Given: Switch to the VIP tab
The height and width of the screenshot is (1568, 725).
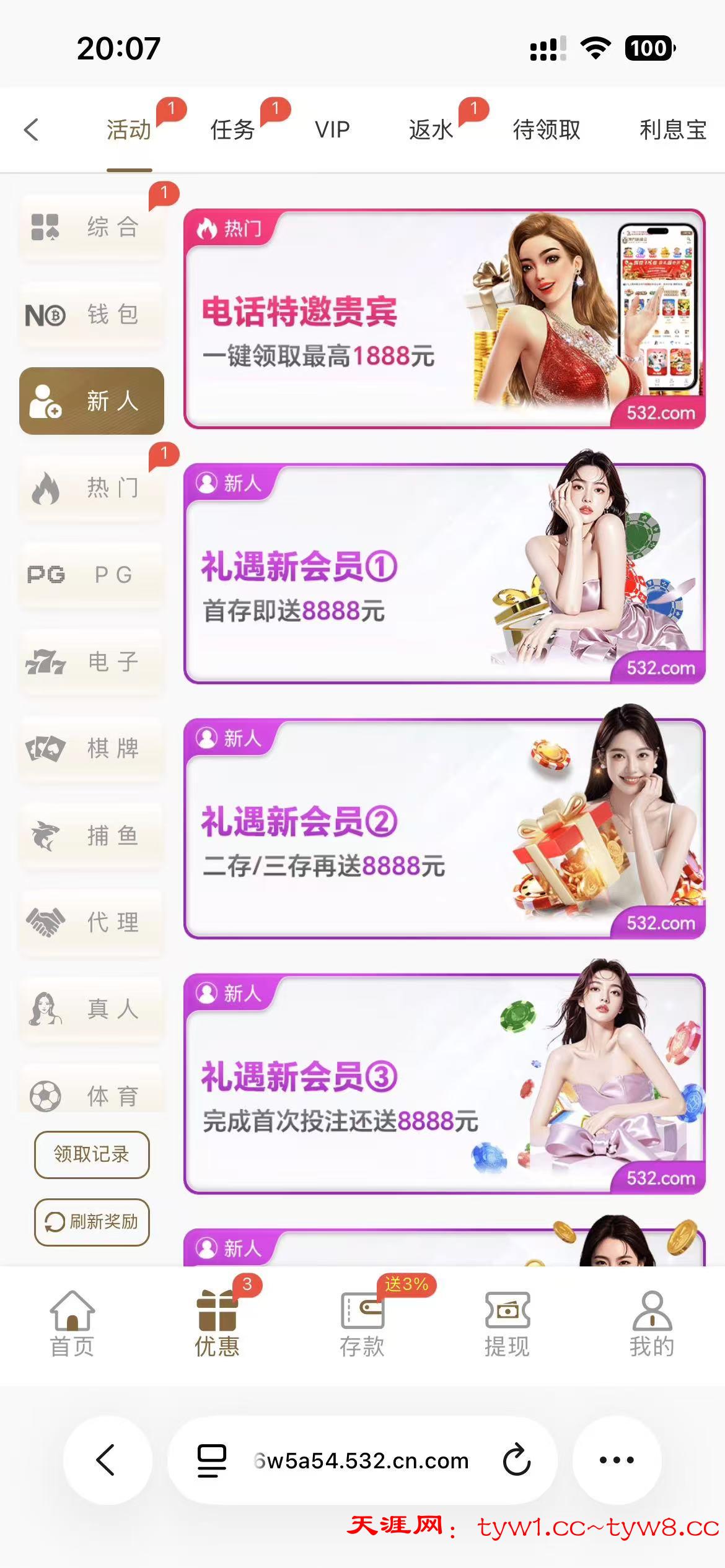Looking at the screenshot, I should click(332, 130).
